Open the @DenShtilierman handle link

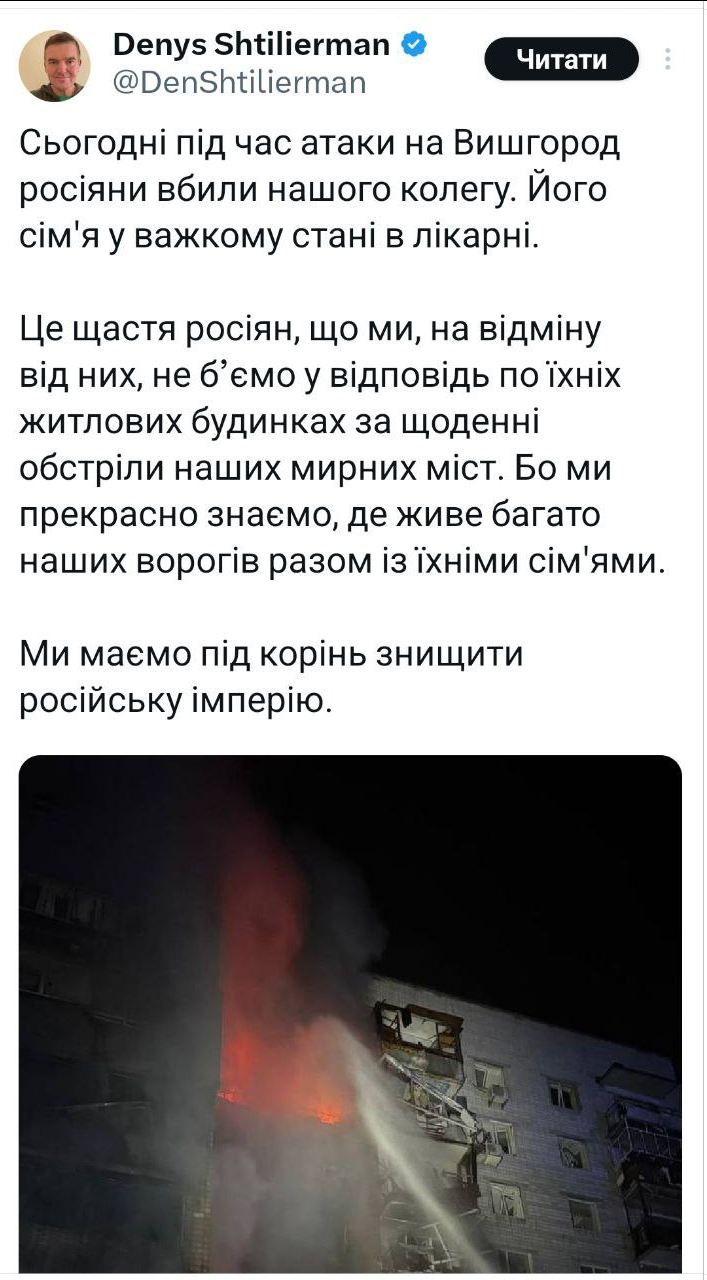click(x=239, y=82)
